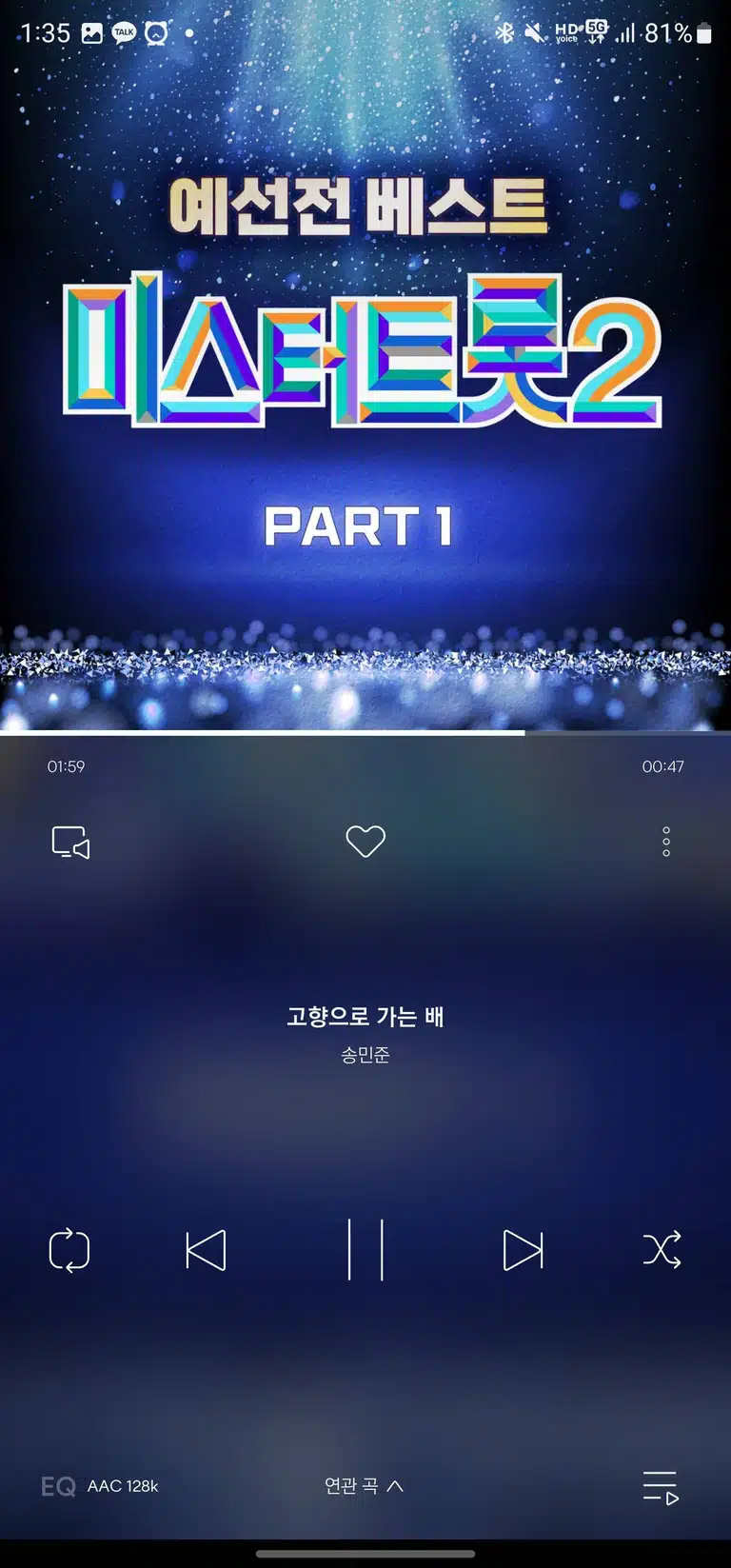The width and height of the screenshot is (731, 1568).
Task: Skip to the next track
Action: (x=523, y=1250)
